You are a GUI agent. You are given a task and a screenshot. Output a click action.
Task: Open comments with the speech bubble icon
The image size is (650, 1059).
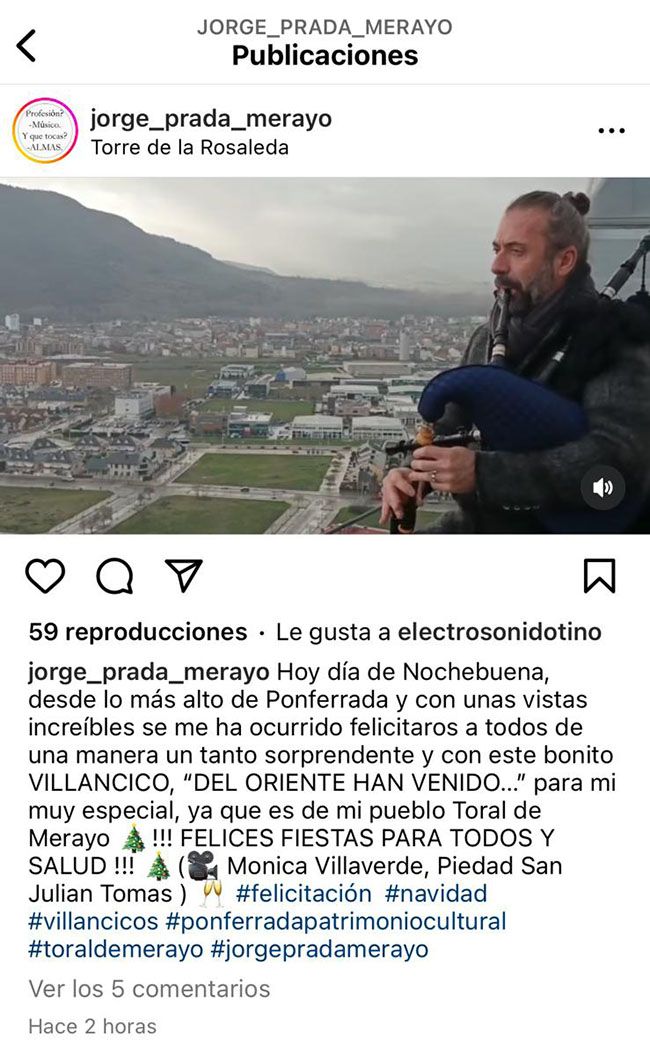[114, 576]
